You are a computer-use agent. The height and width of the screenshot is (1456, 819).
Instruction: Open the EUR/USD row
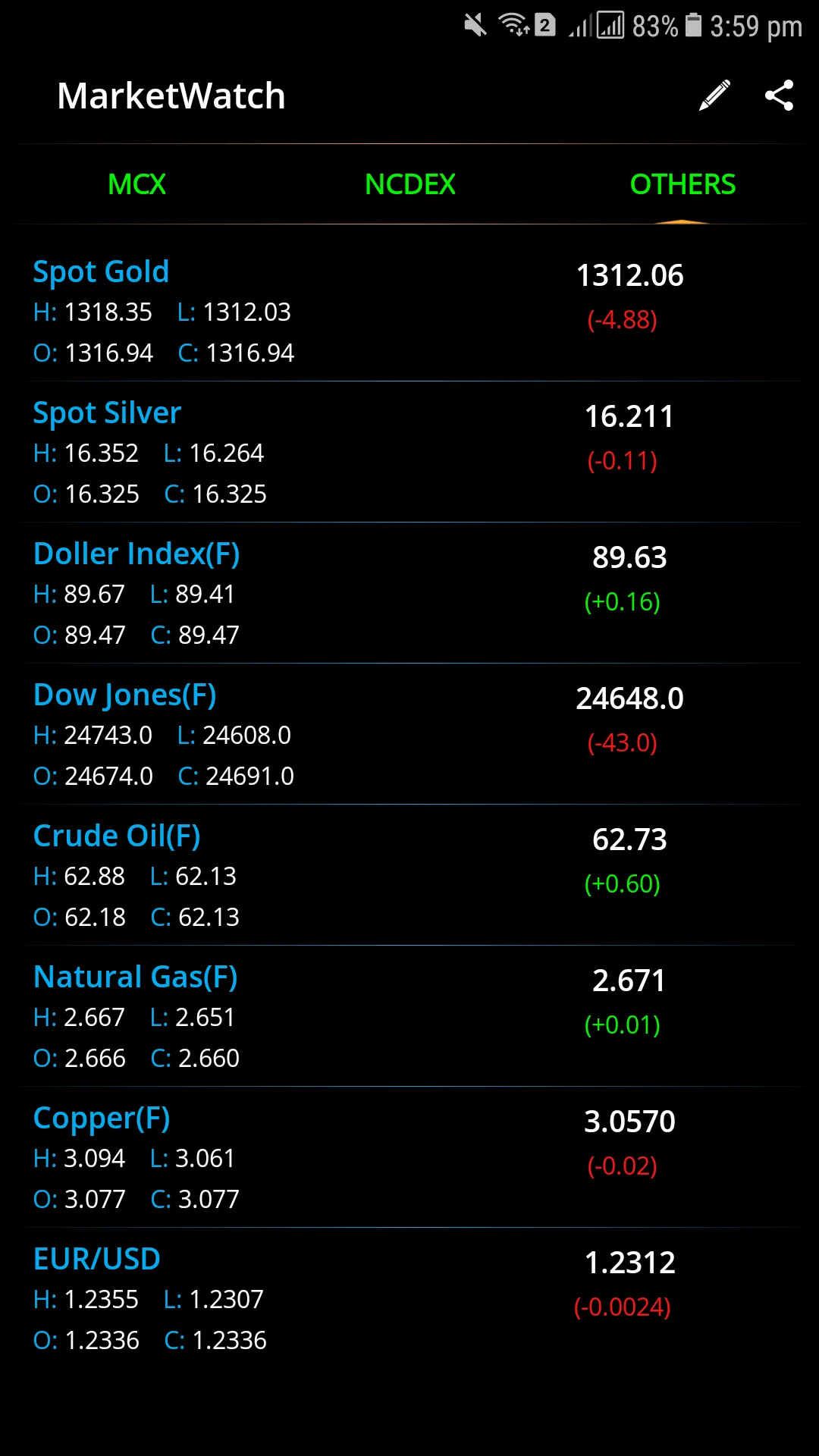409,1298
